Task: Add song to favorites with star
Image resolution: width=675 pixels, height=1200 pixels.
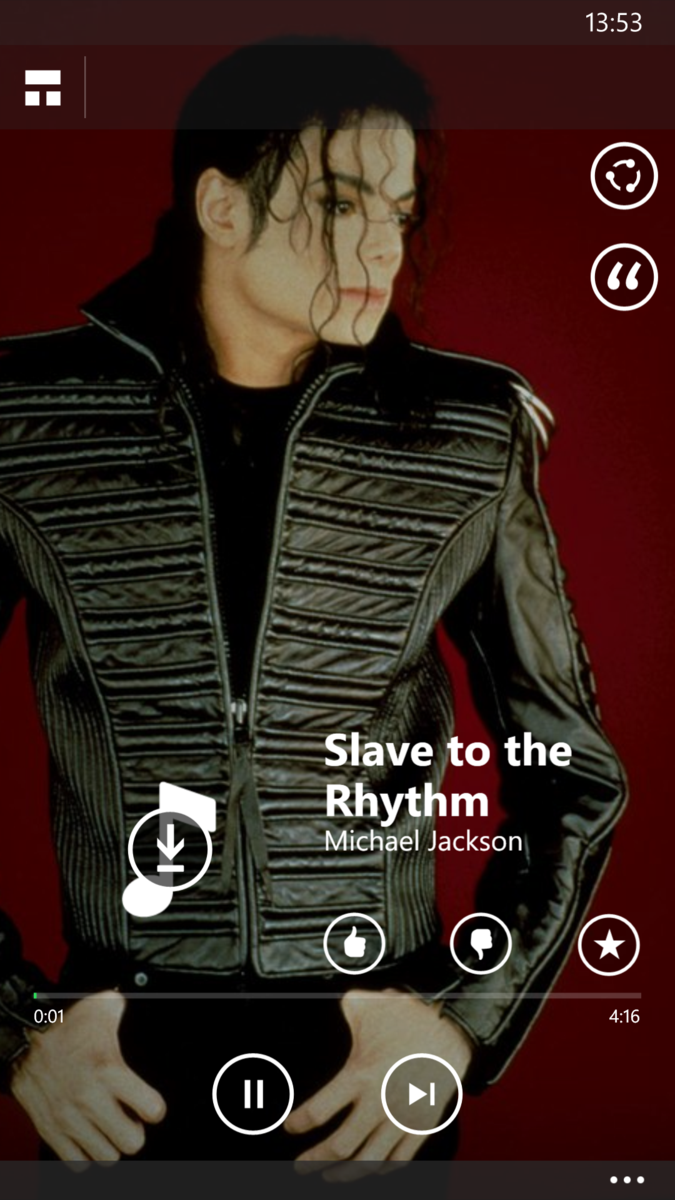Action: [x=608, y=944]
